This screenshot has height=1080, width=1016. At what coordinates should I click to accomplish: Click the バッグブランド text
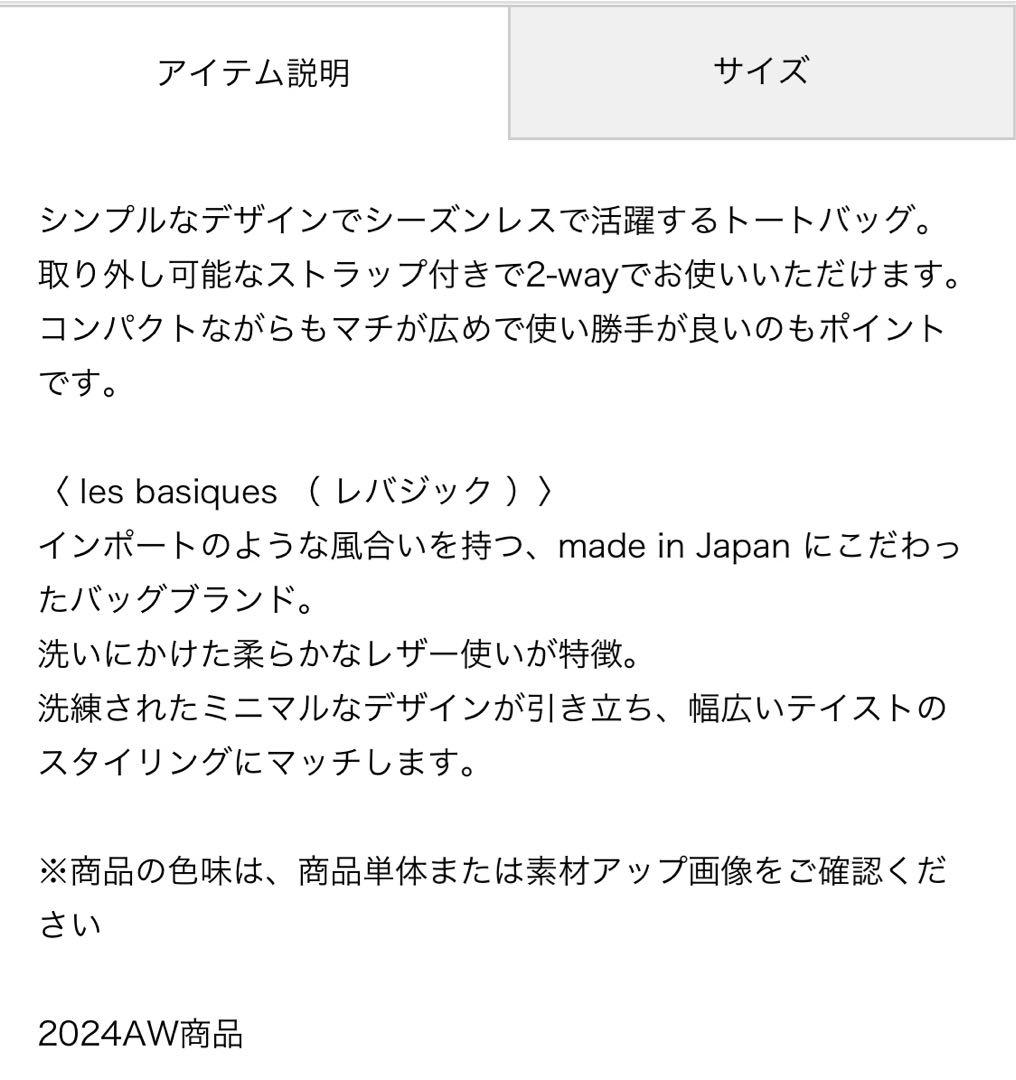click(x=180, y=600)
